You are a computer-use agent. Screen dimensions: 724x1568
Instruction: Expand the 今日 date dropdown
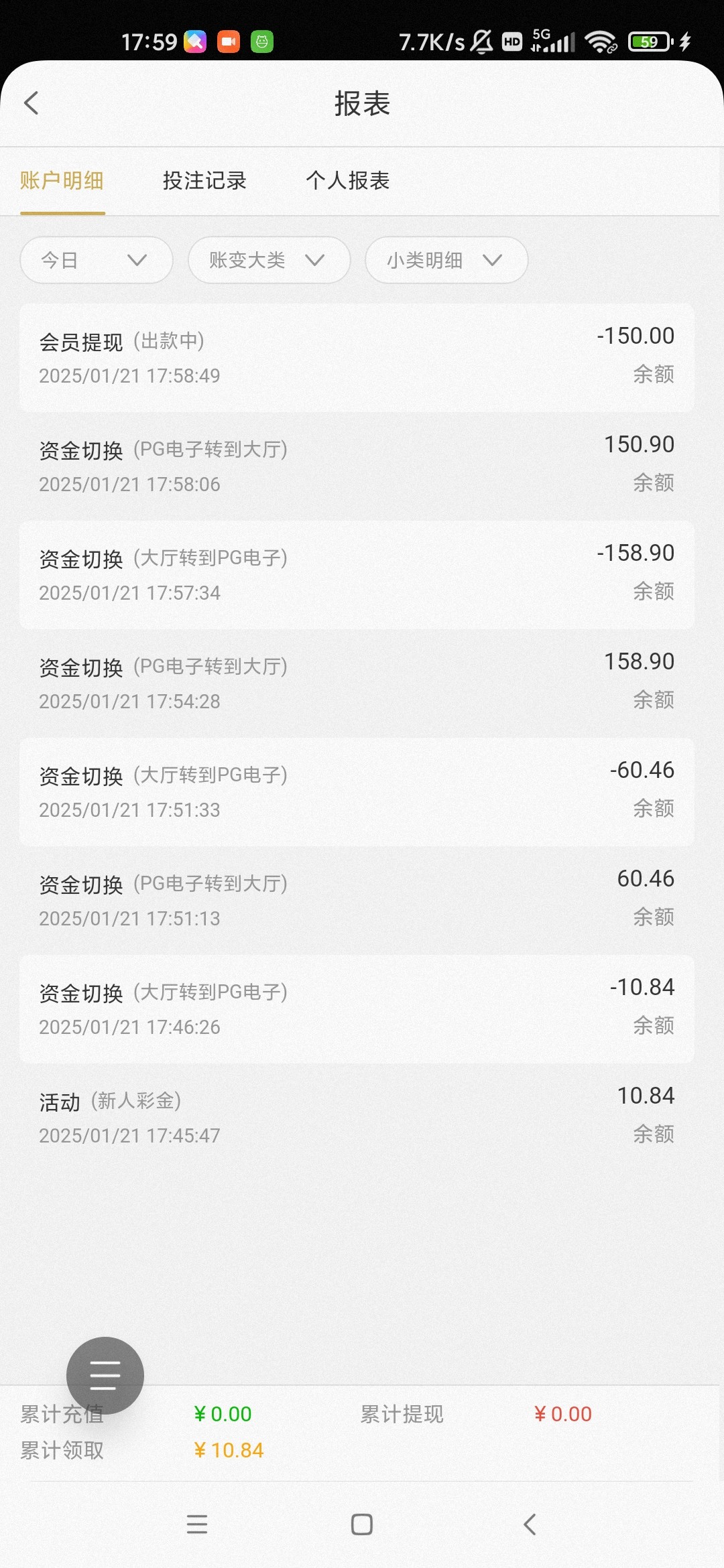click(x=96, y=260)
